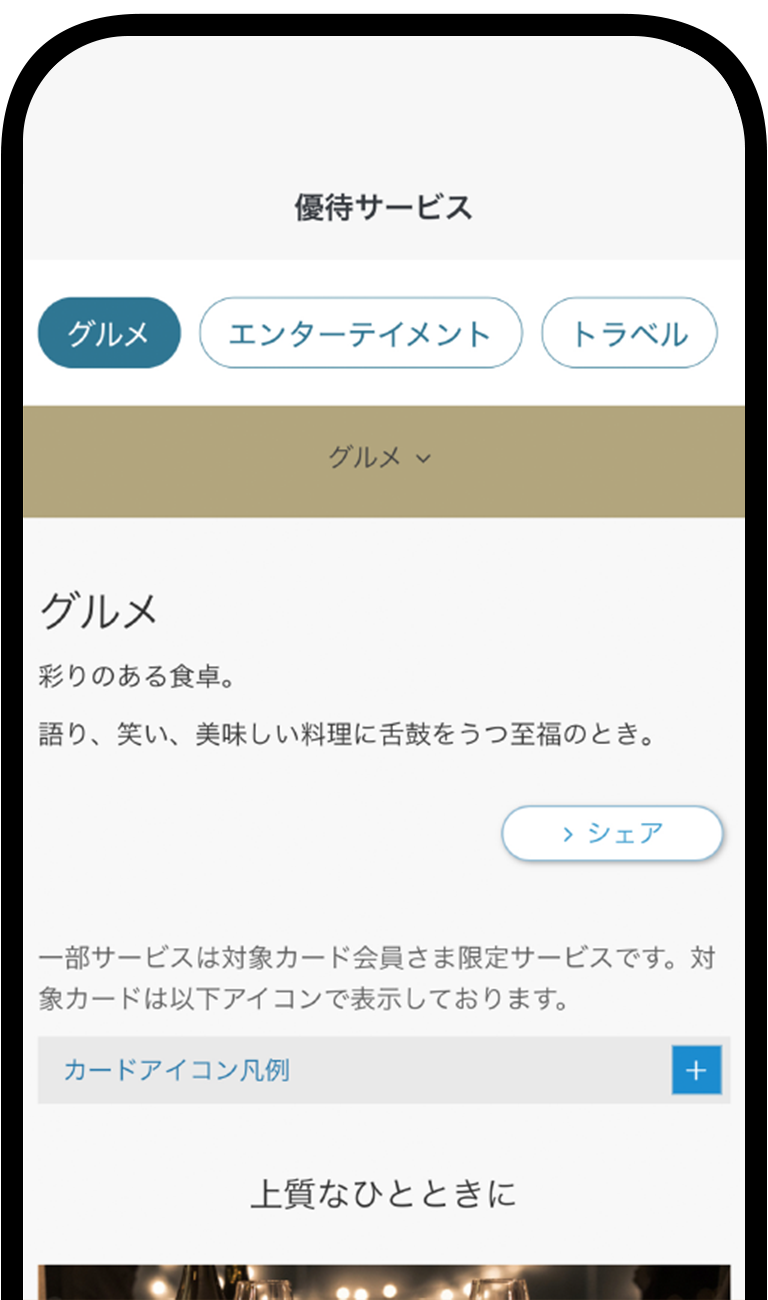Select the グルメ category chip
This screenshot has width=768, height=1300.
point(109,333)
